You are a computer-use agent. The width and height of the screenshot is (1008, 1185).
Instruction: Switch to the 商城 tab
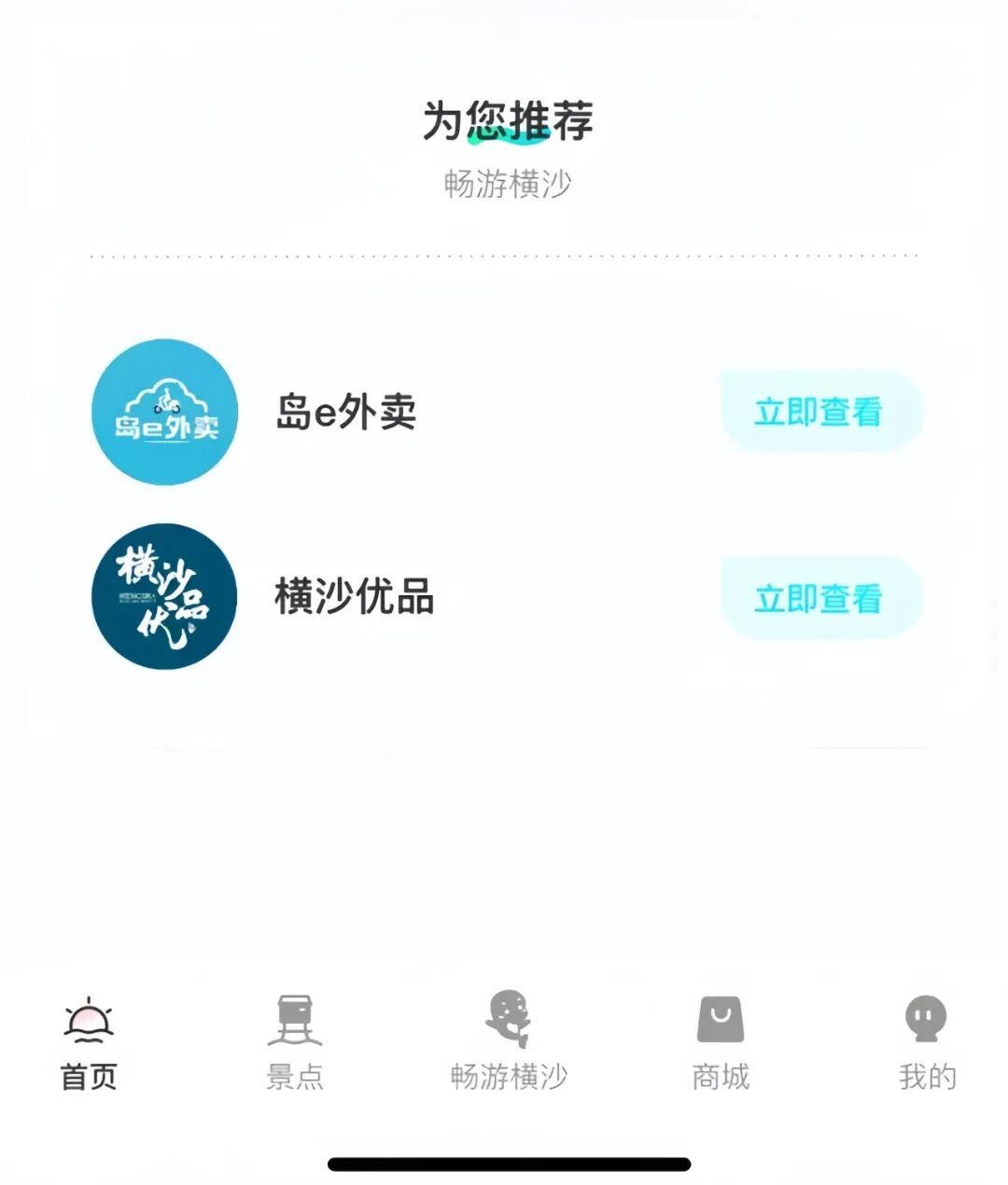(x=721, y=1041)
